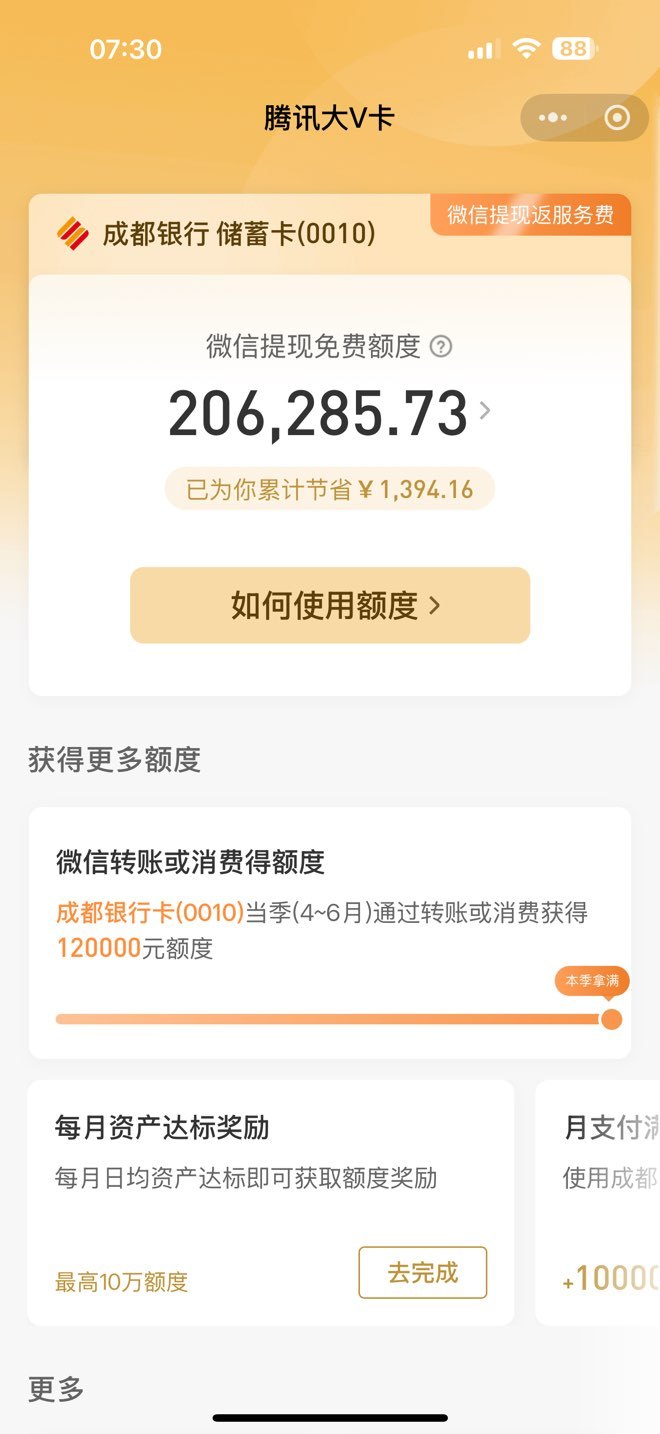Tap the help icon beside 微信提现免费额度

point(440,347)
